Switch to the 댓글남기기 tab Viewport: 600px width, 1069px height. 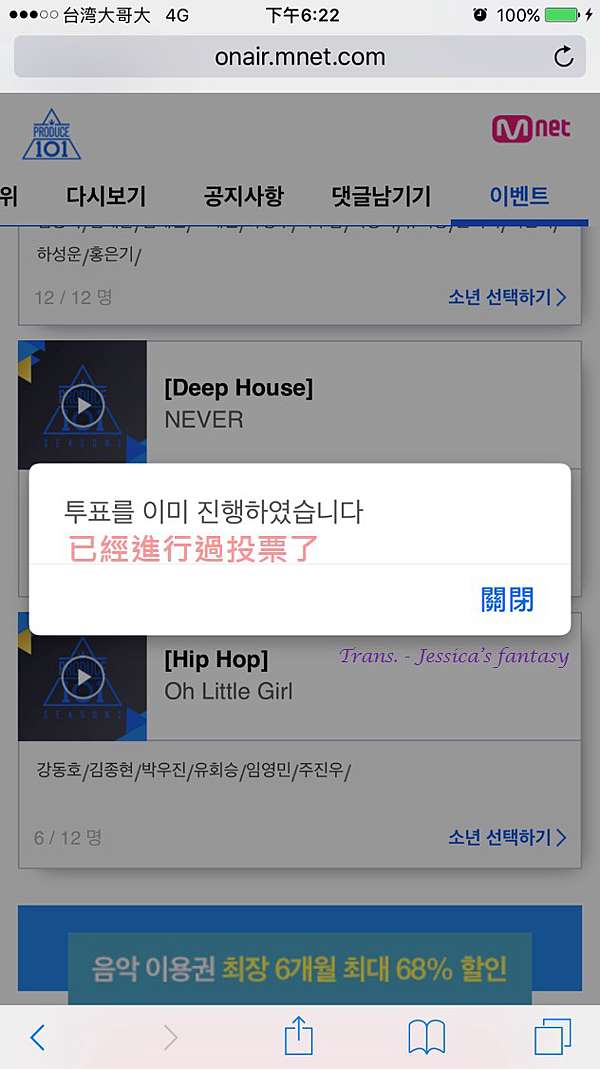[380, 196]
